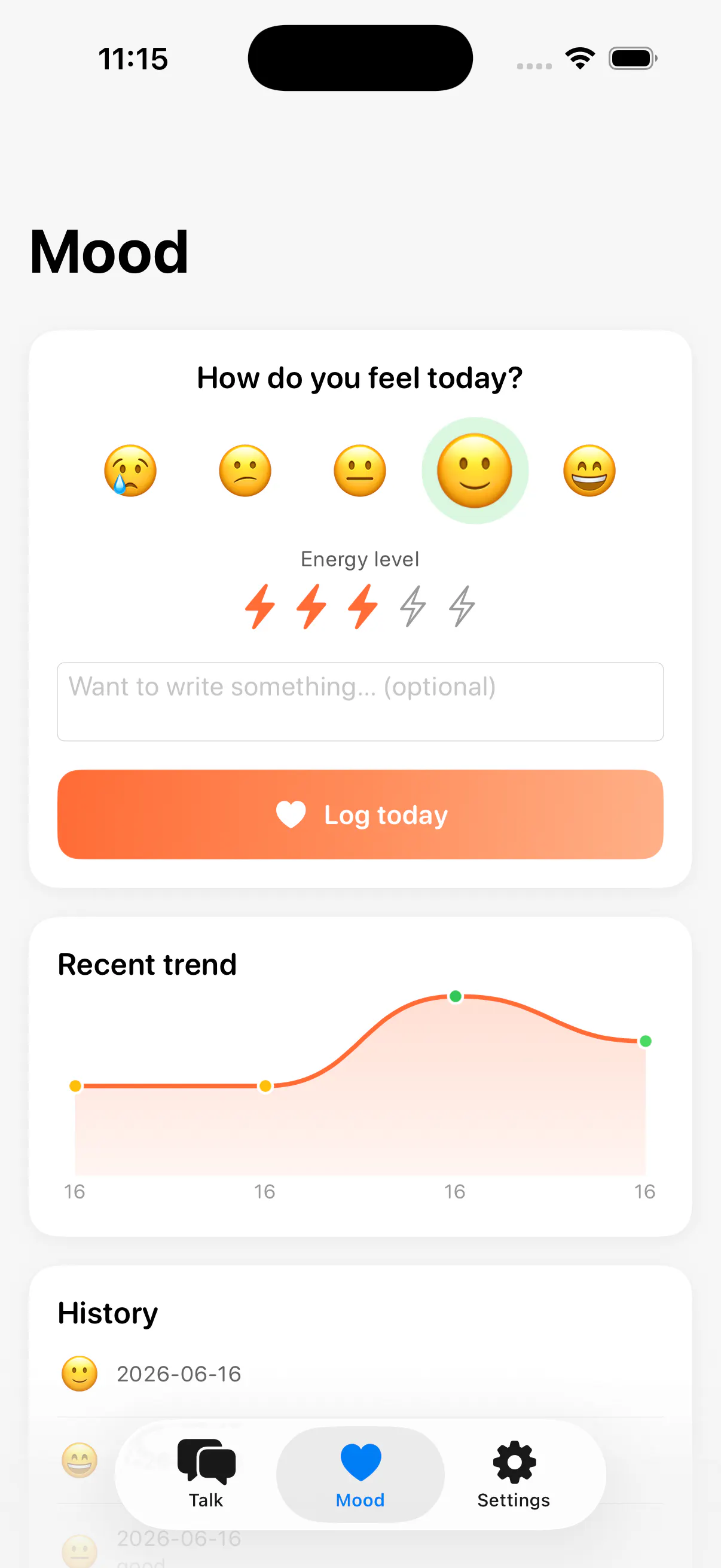Set energy level to five bolts
The image size is (721, 1568).
pyautogui.click(x=462, y=606)
